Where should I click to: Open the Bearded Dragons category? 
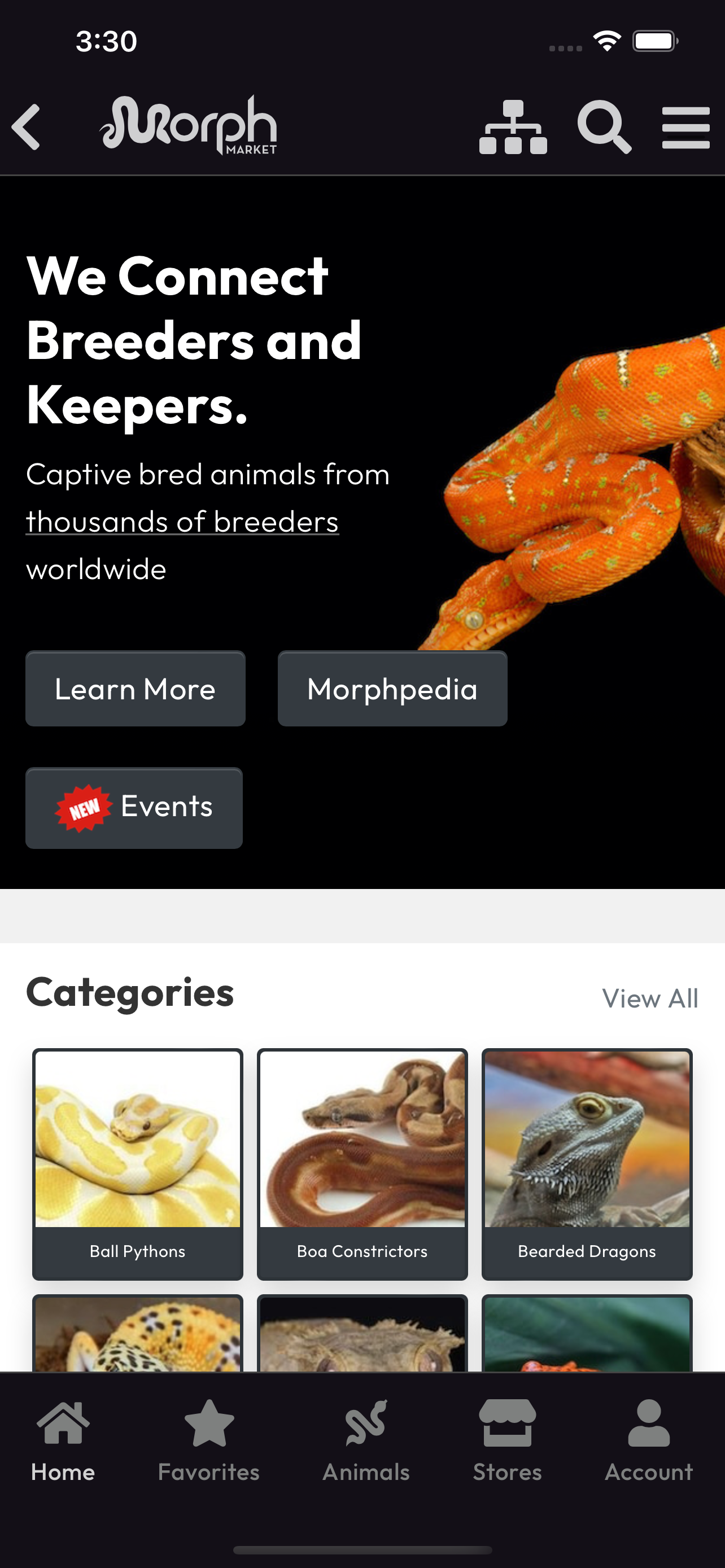click(x=586, y=1163)
